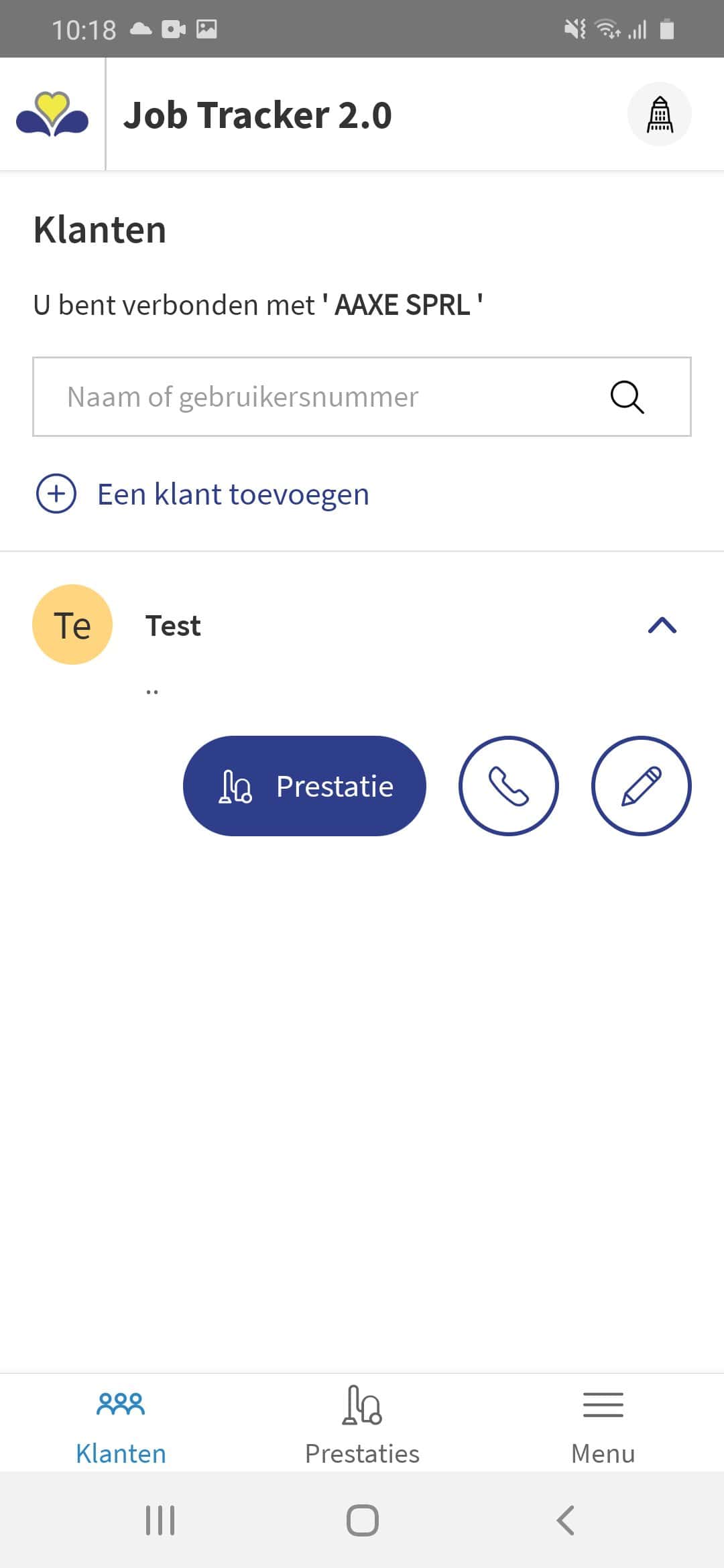Focus the Naam of gebruikersnummer search field
This screenshot has height=1568, width=724.
coord(361,397)
